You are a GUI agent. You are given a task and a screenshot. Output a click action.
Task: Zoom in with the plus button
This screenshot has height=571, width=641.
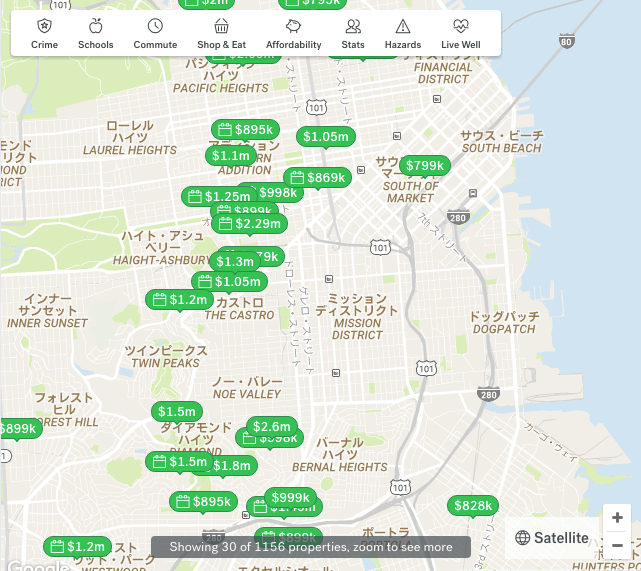tap(617, 518)
